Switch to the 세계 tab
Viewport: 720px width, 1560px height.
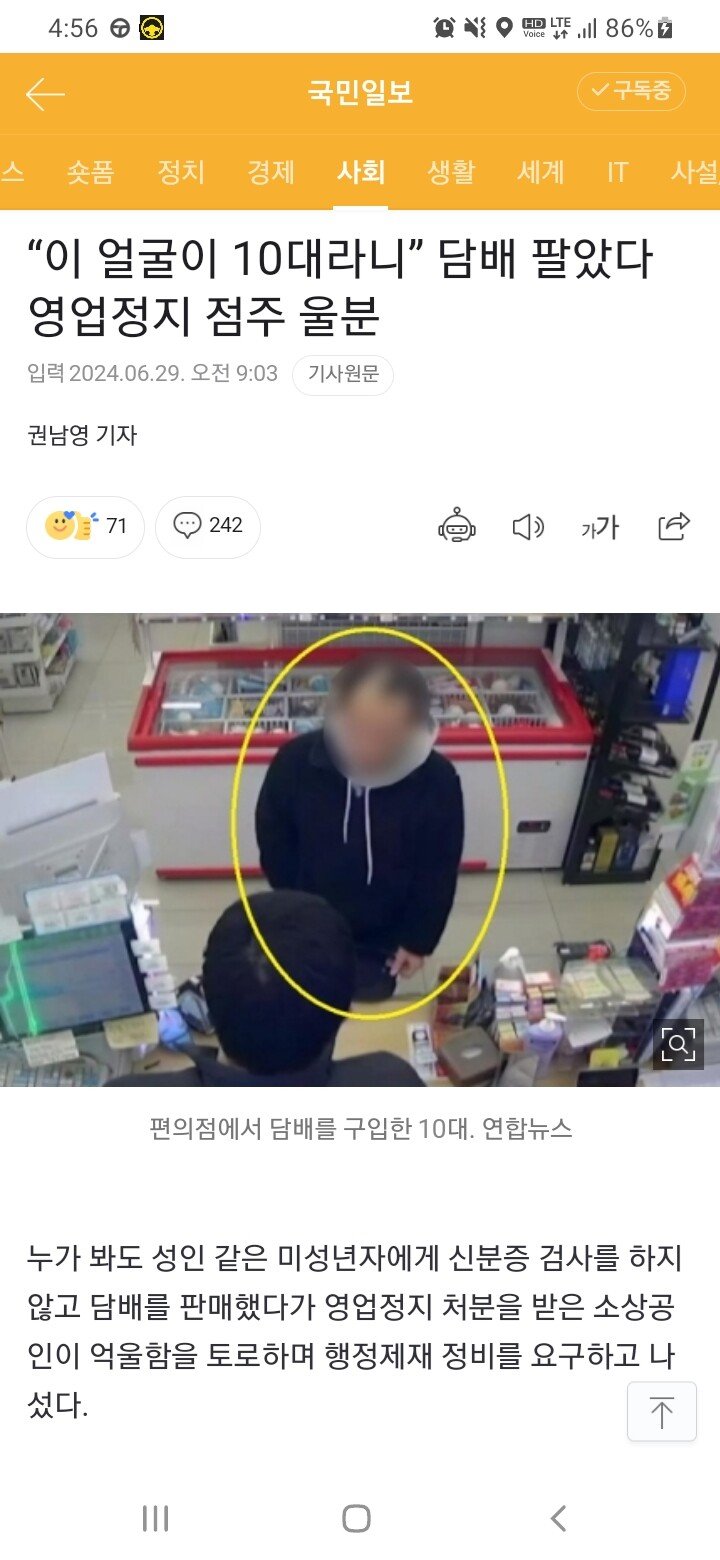click(541, 172)
